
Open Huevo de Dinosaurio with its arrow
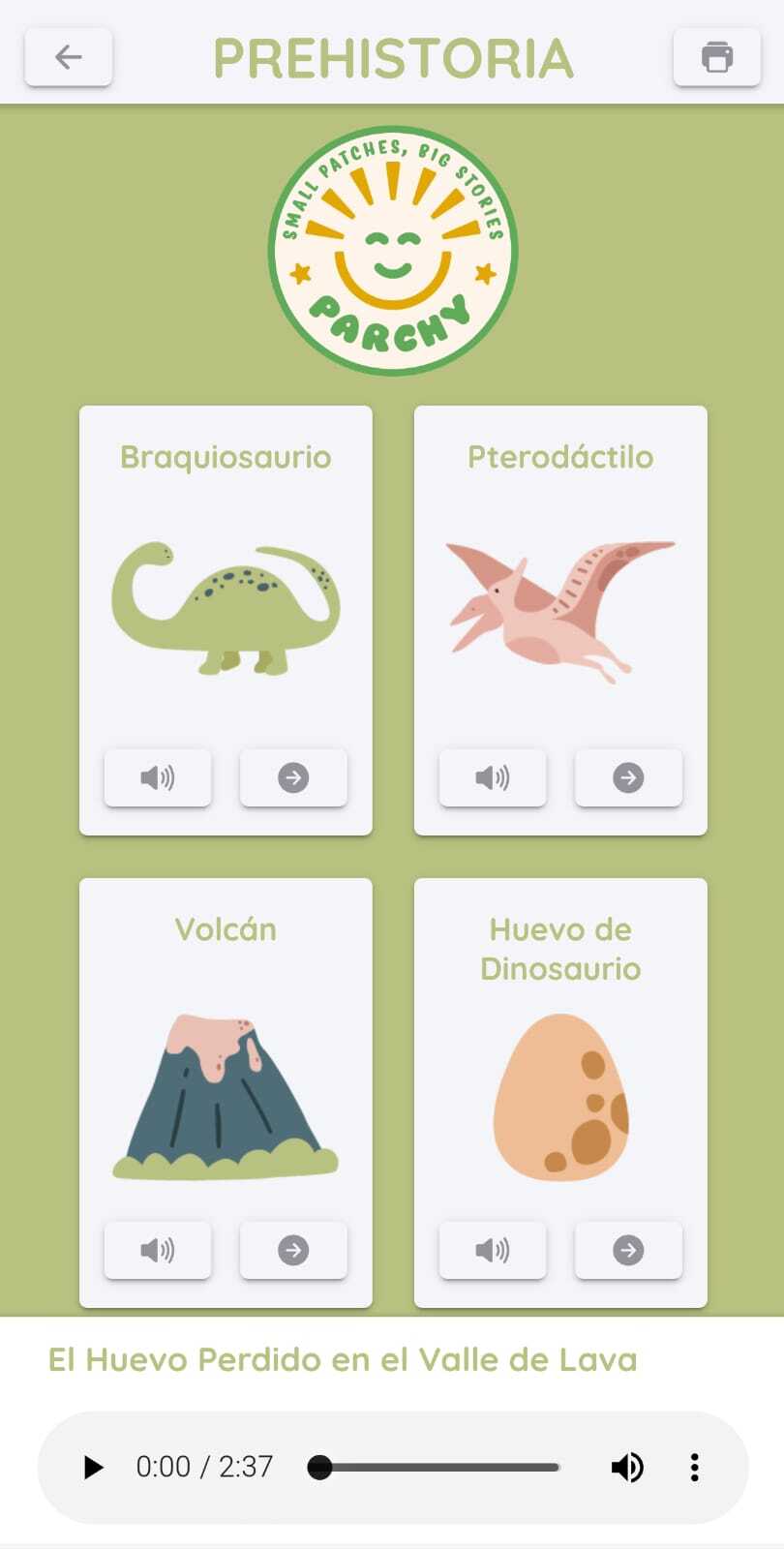coord(628,1250)
